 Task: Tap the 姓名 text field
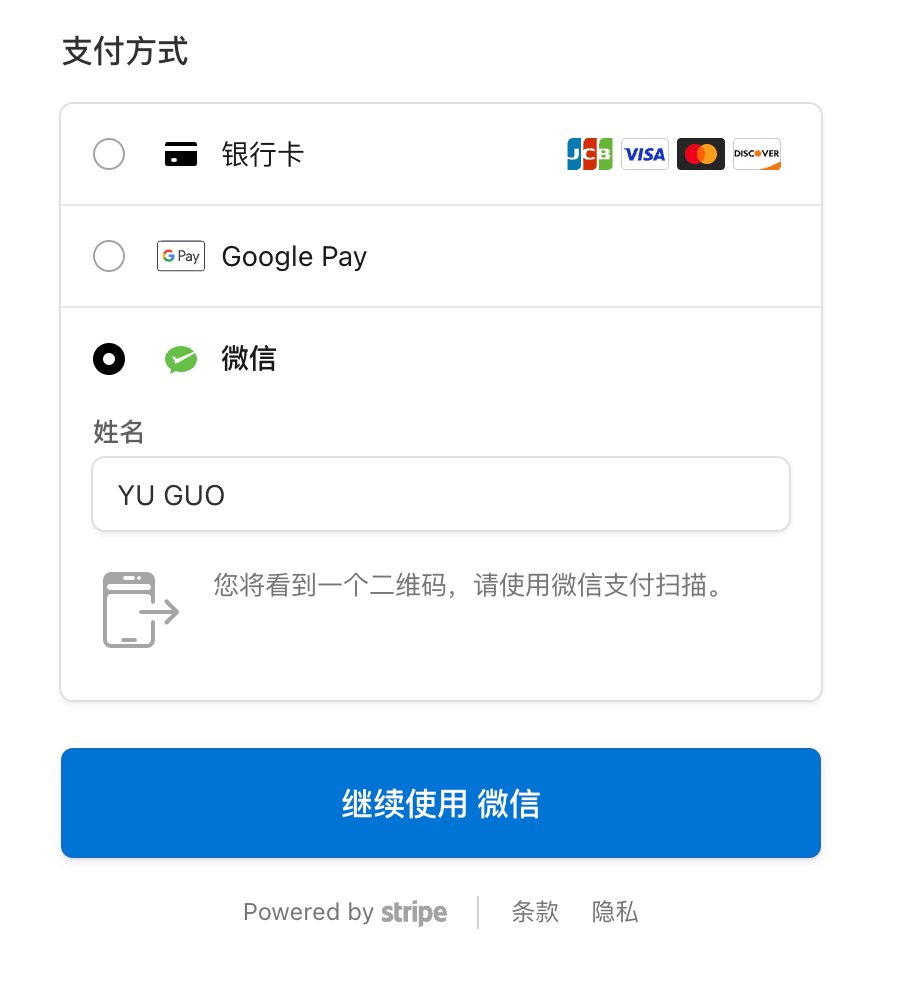coord(440,494)
